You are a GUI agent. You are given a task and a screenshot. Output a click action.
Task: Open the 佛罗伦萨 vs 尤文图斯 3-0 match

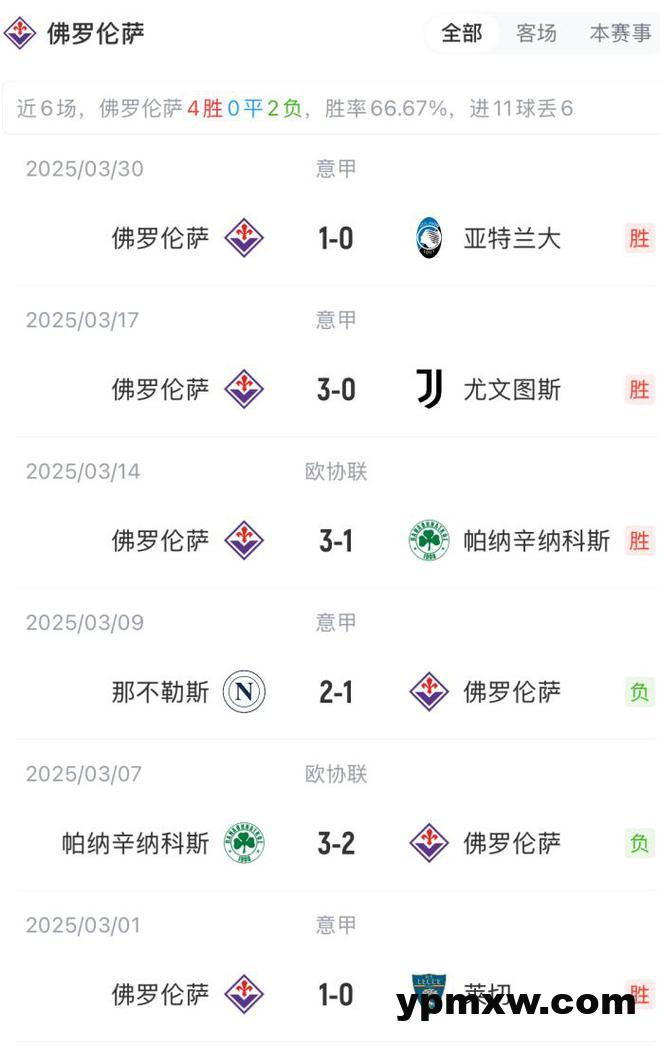coord(335,389)
